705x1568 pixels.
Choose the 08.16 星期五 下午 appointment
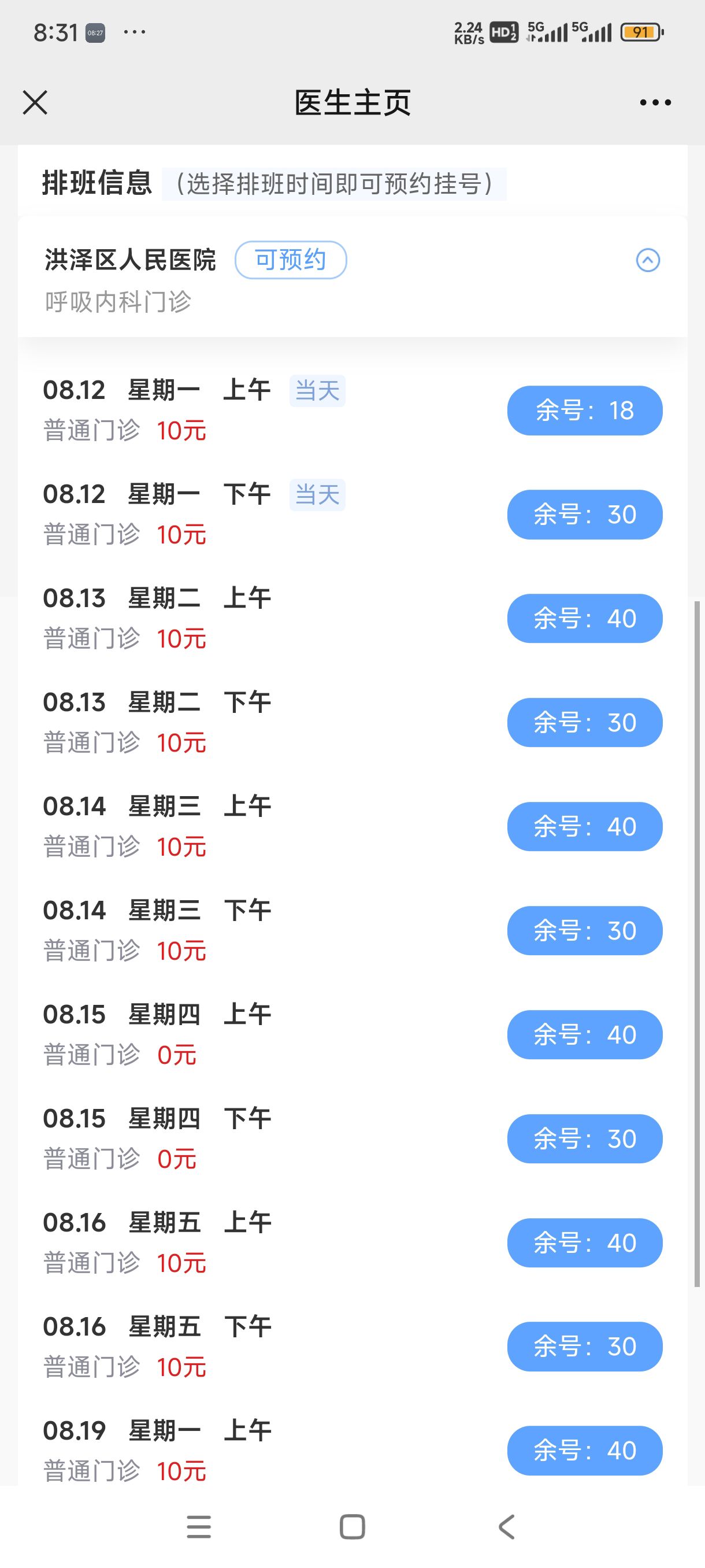point(585,1347)
